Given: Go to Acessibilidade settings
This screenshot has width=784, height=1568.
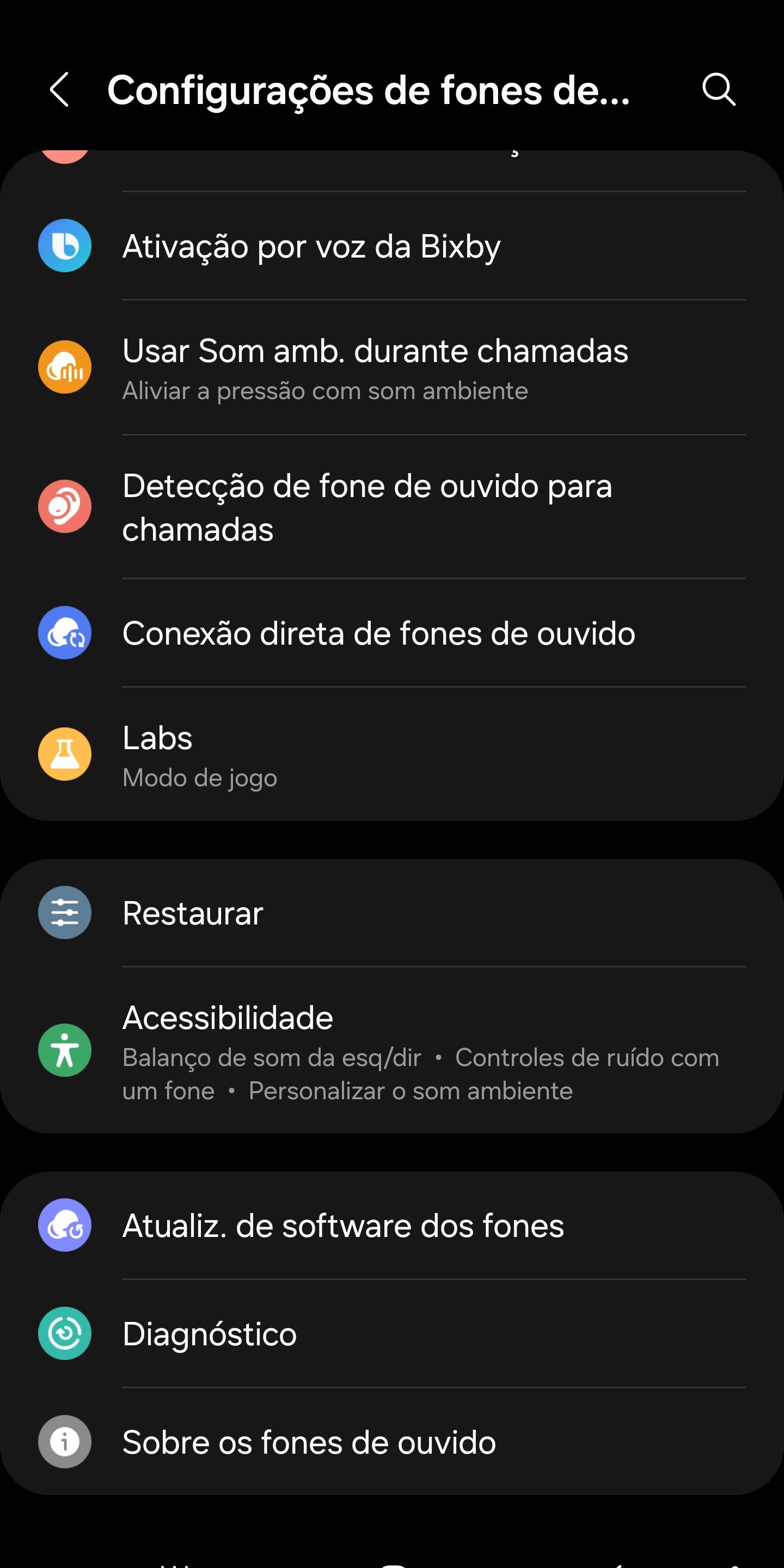Looking at the screenshot, I should point(391,1051).
